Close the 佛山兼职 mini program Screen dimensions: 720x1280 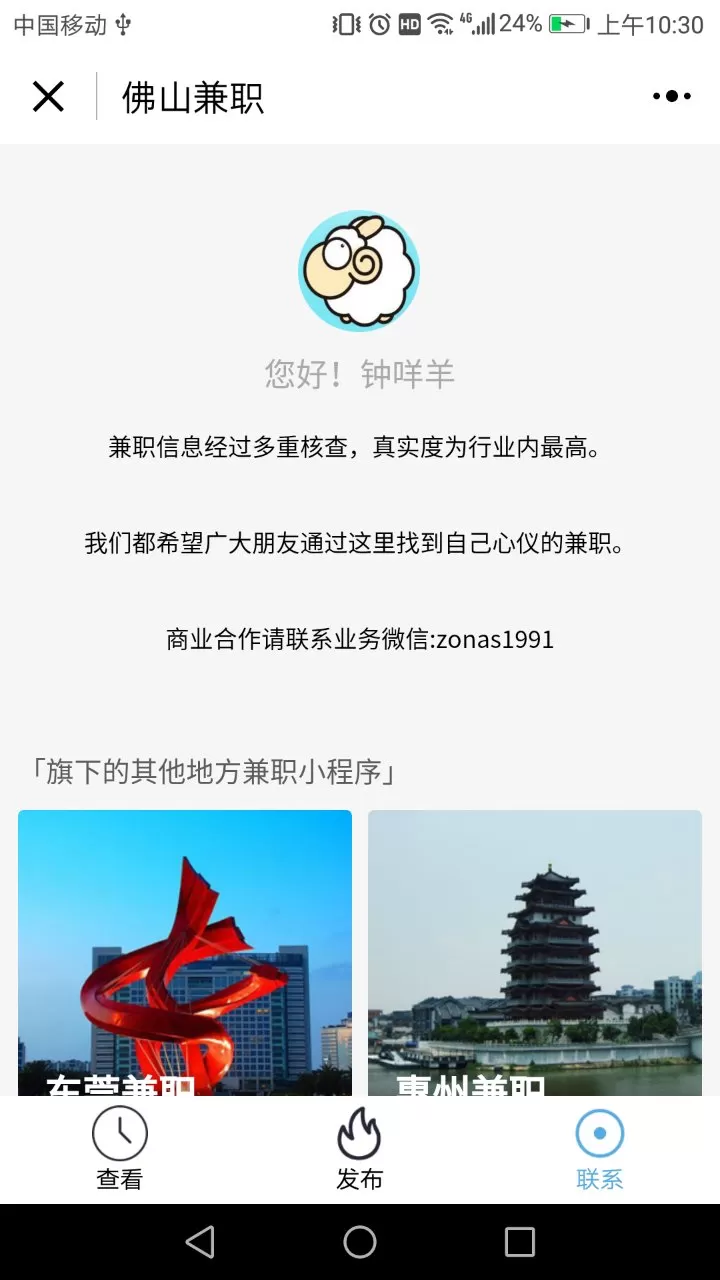pyautogui.click(x=48, y=97)
